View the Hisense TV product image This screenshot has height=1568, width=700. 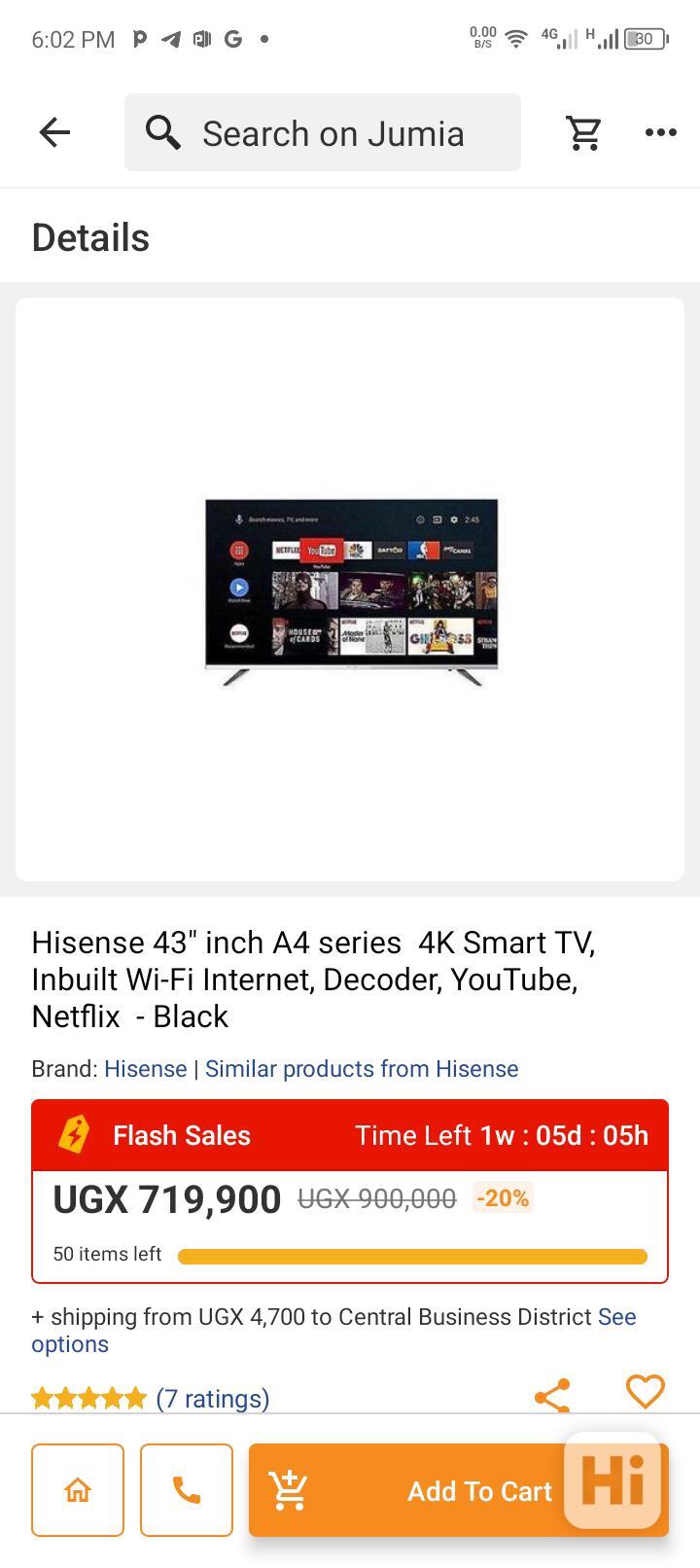tap(350, 589)
